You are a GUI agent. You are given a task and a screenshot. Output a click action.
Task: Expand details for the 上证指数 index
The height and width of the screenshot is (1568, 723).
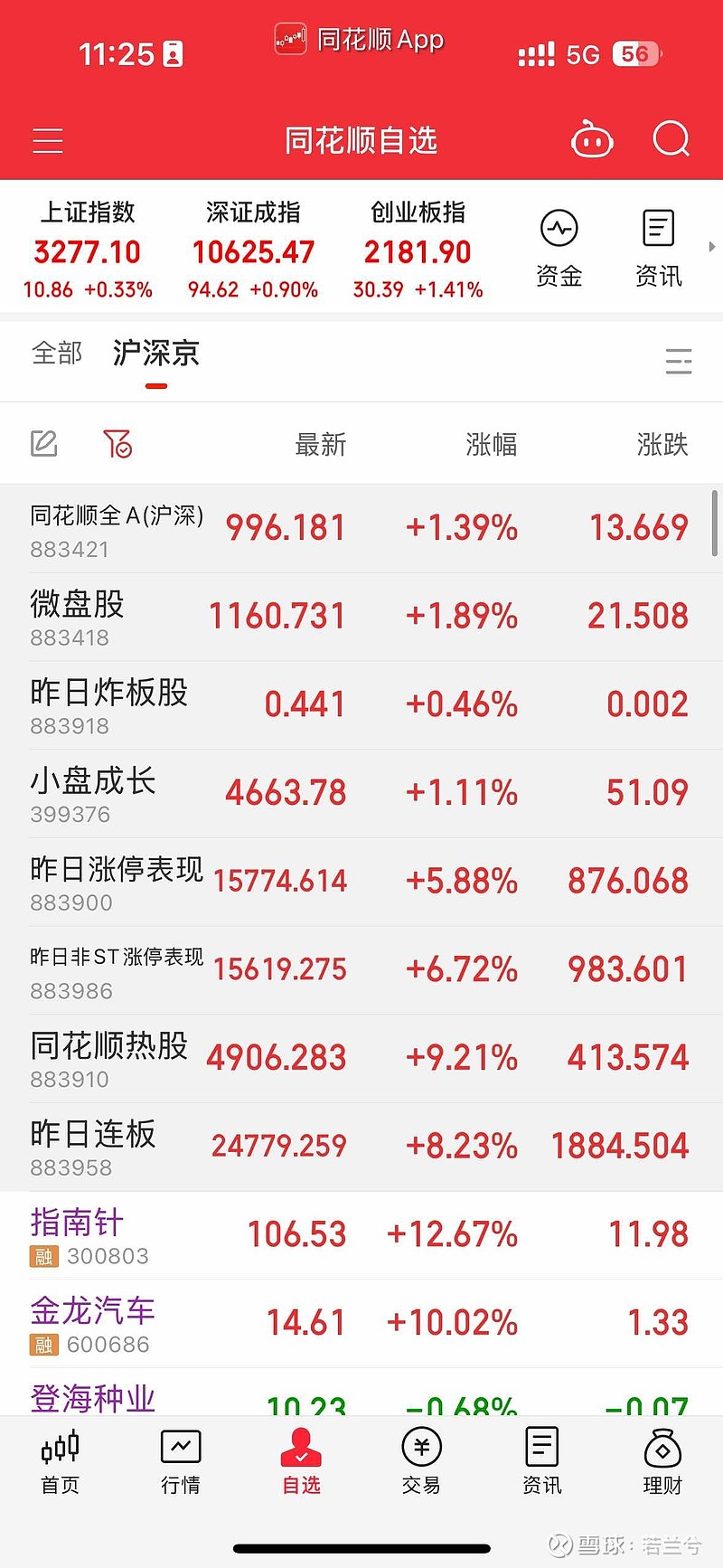(87, 249)
